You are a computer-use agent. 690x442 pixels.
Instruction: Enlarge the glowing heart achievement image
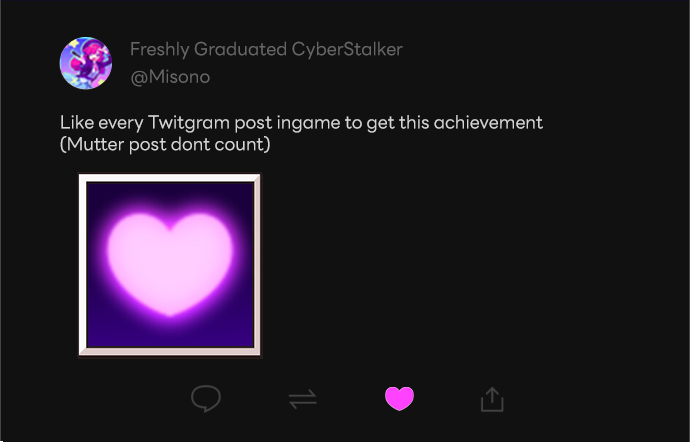tap(170, 265)
